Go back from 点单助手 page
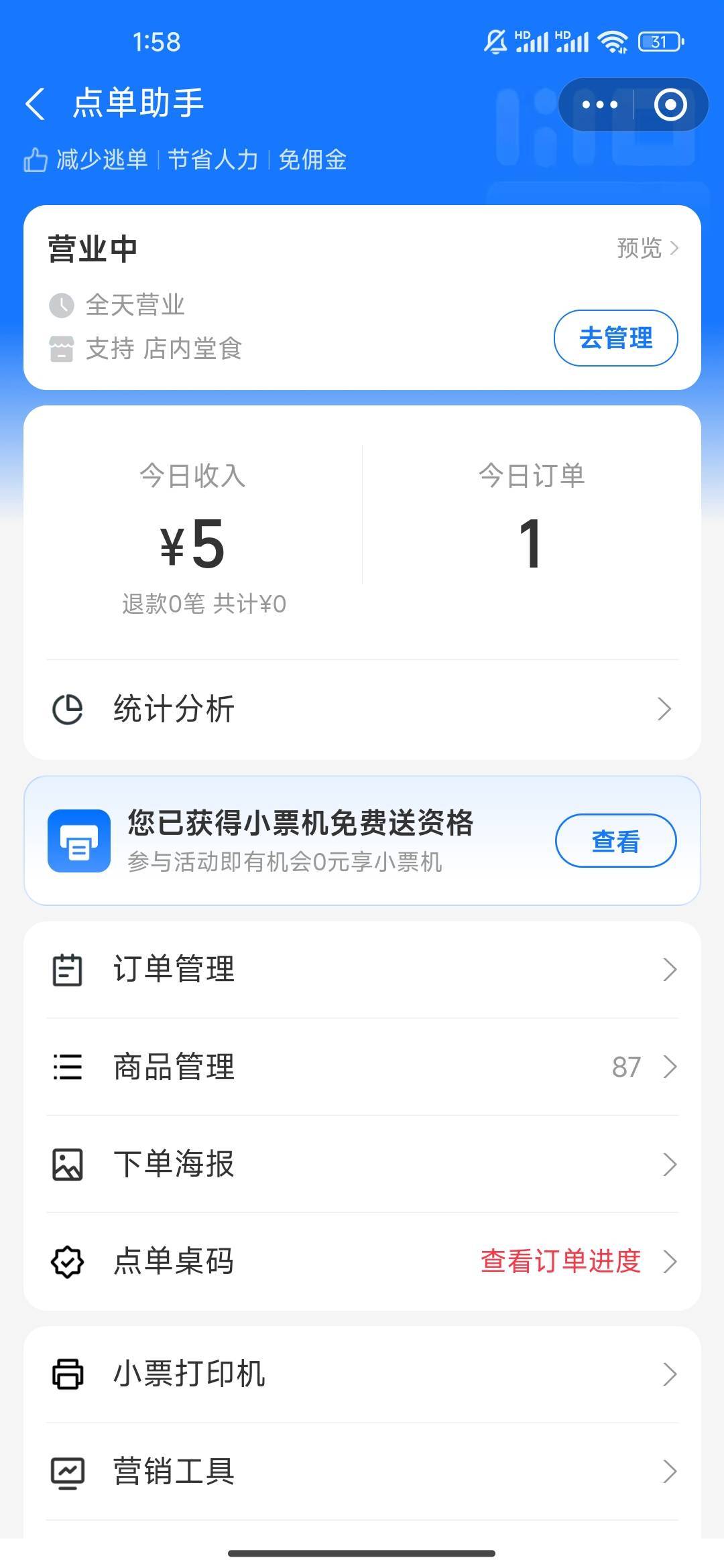Viewport: 724px width, 1568px height. tap(36, 105)
